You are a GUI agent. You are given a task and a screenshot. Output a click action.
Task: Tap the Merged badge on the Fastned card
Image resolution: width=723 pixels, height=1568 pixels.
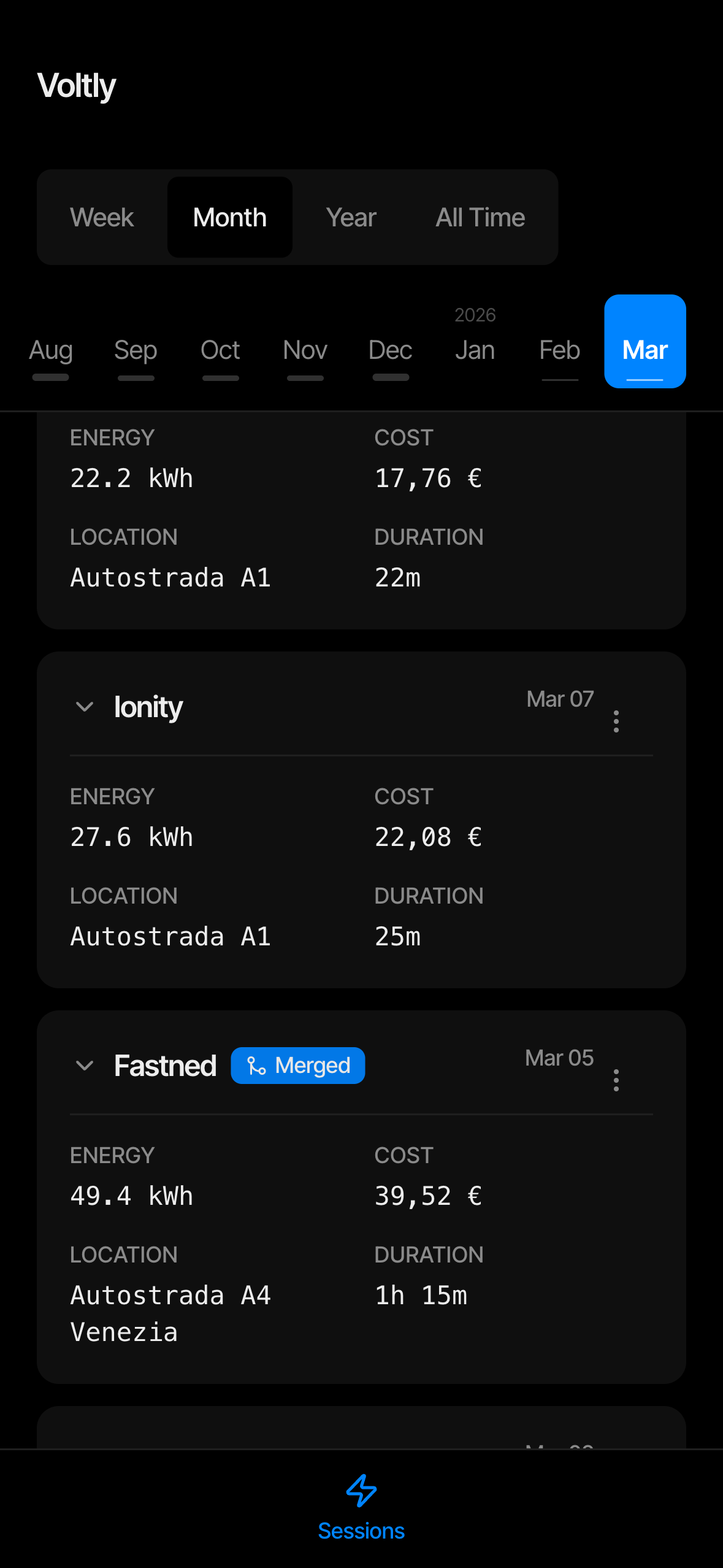coord(298,1065)
